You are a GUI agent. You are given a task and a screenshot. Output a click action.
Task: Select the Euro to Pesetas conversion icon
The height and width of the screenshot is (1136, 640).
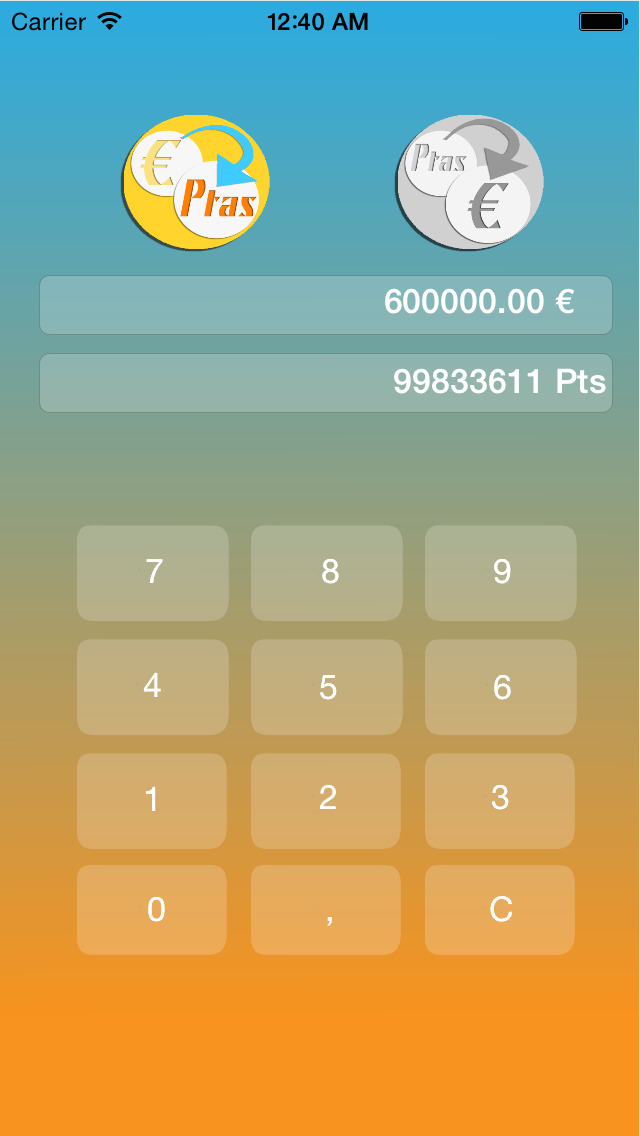(x=196, y=183)
